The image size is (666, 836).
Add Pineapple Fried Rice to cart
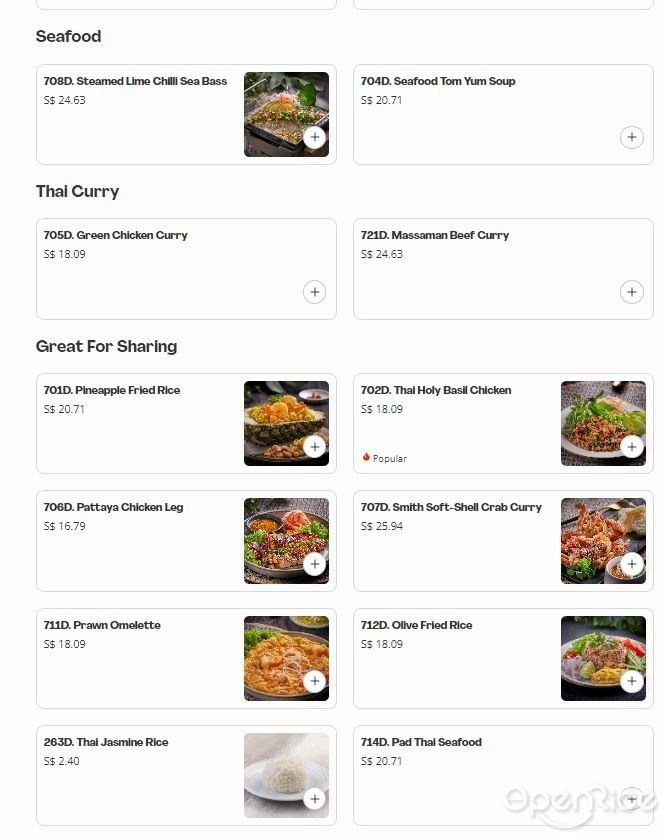(x=315, y=447)
